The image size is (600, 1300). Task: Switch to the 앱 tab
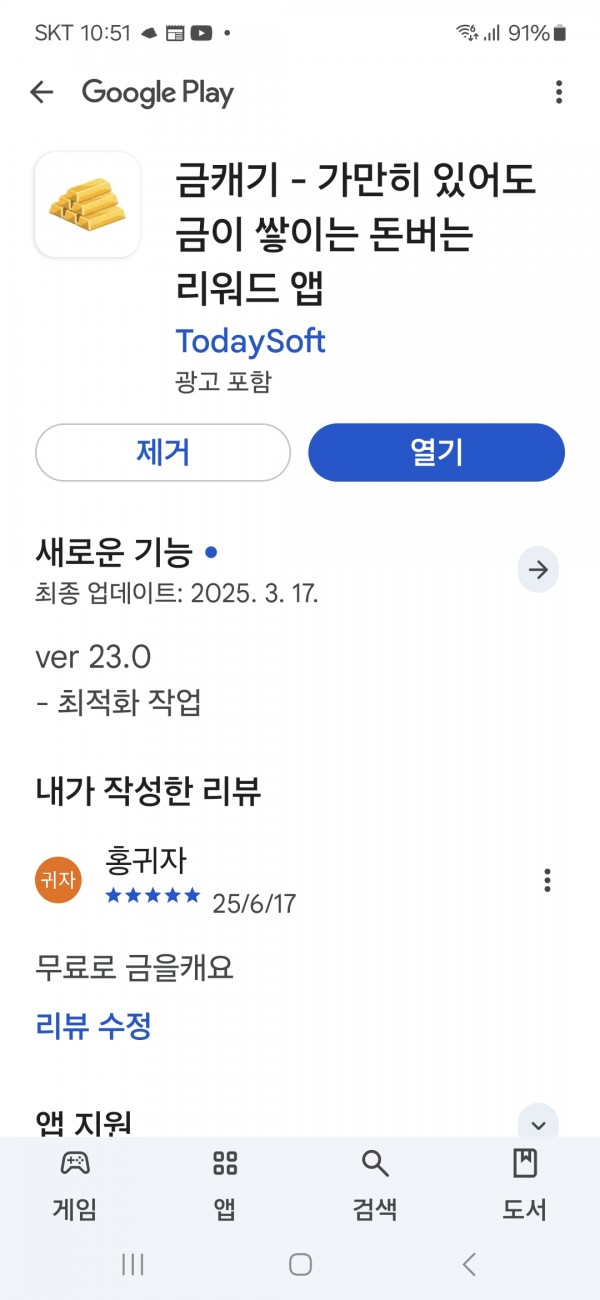coord(225,1186)
